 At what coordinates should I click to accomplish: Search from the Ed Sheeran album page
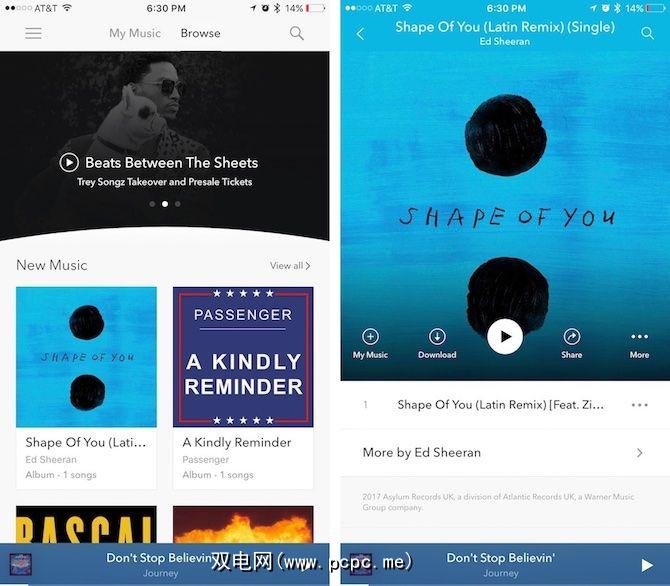pos(647,34)
